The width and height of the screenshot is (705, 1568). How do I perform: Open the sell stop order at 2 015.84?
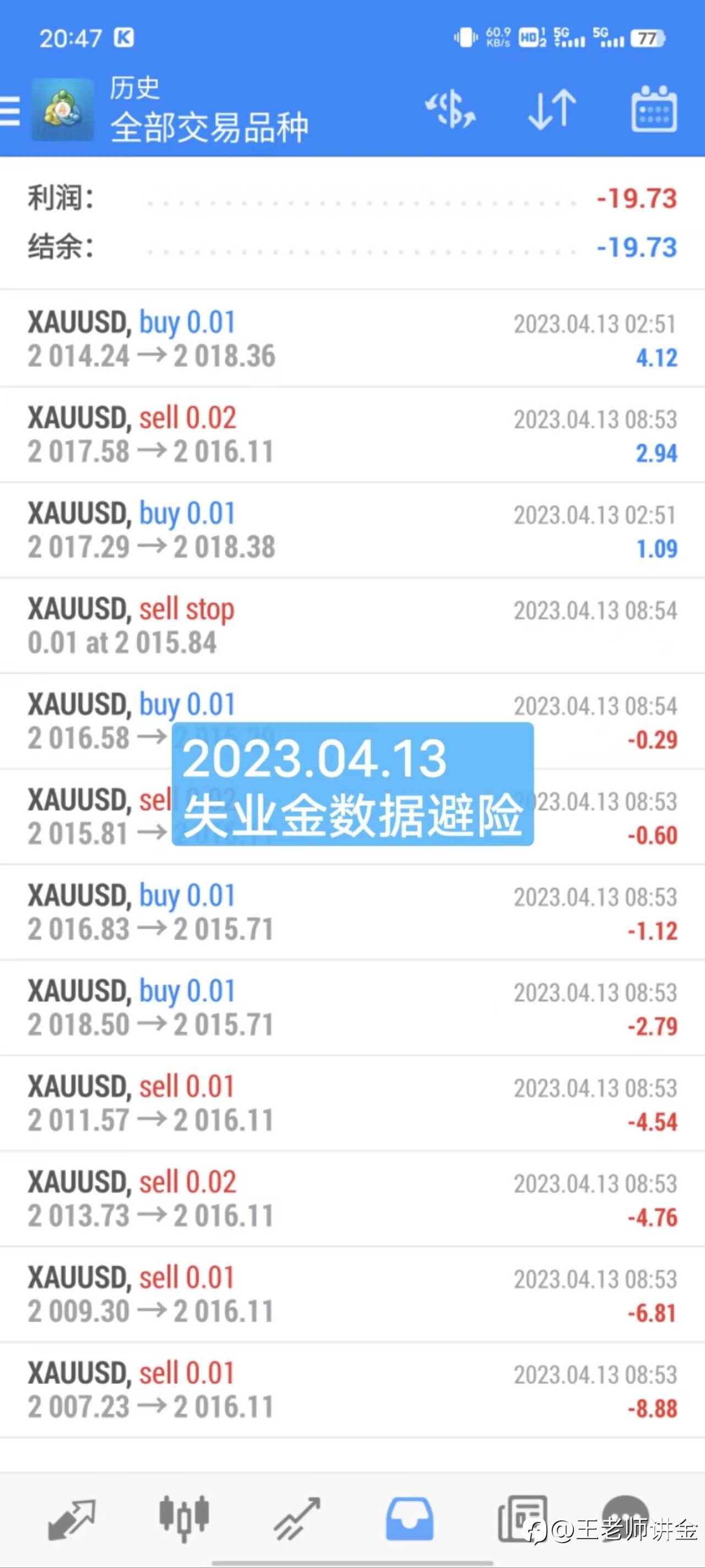coord(352,626)
